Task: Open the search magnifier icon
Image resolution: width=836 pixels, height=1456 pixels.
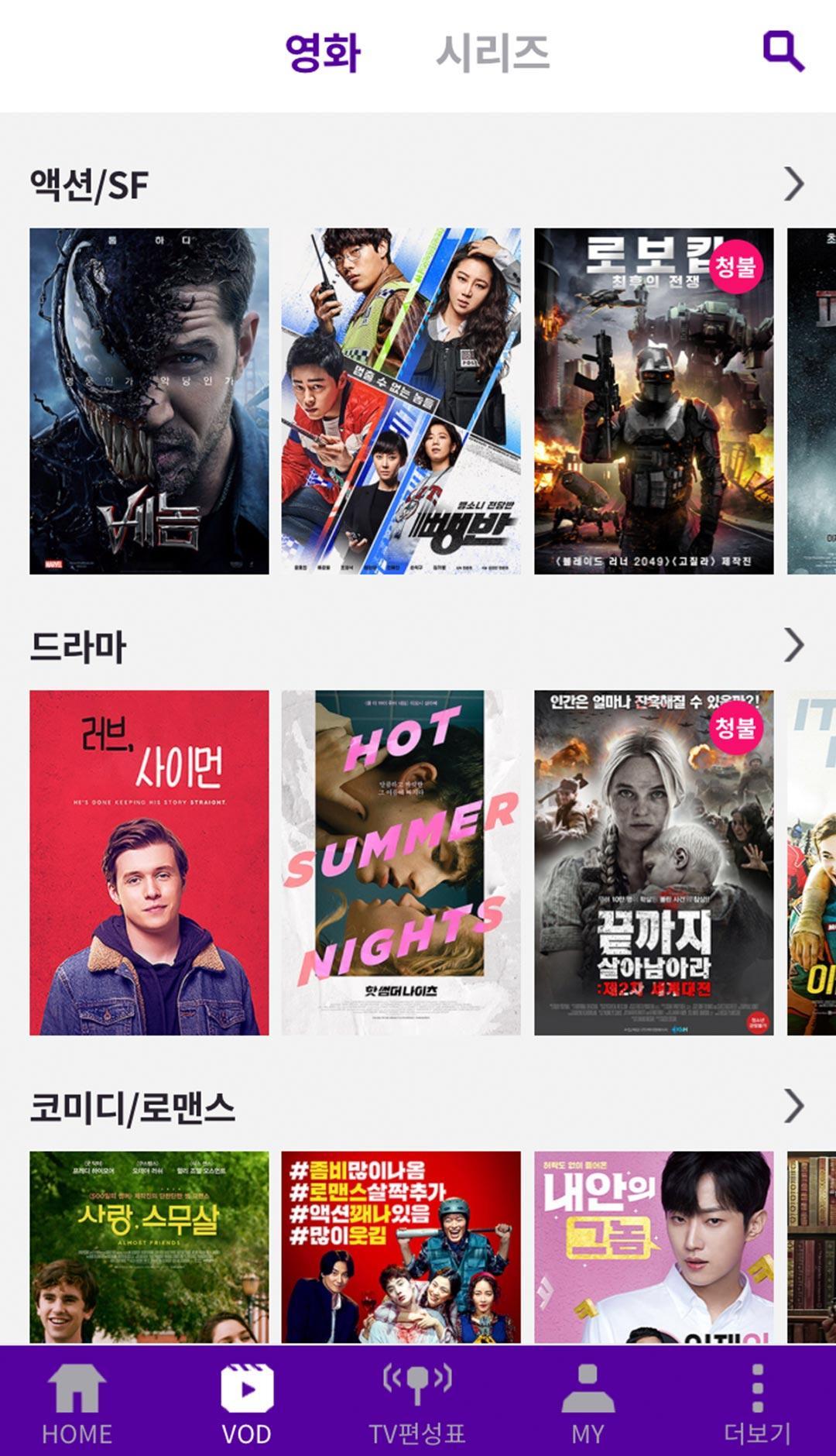Action: click(x=783, y=52)
